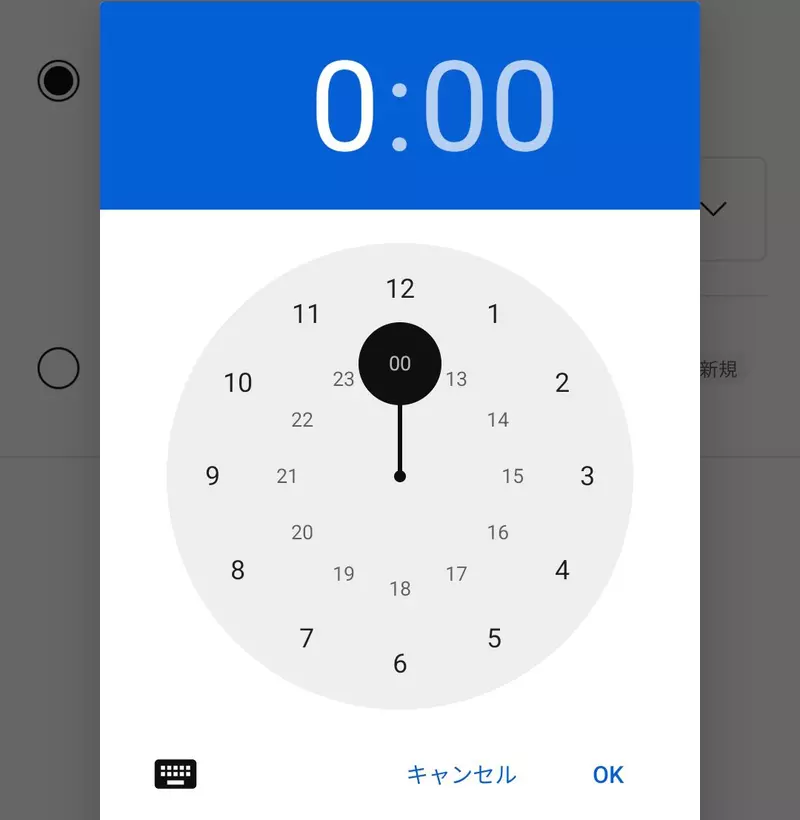Set hour to 3 on the dial
The height and width of the screenshot is (820, 800).
(x=587, y=476)
